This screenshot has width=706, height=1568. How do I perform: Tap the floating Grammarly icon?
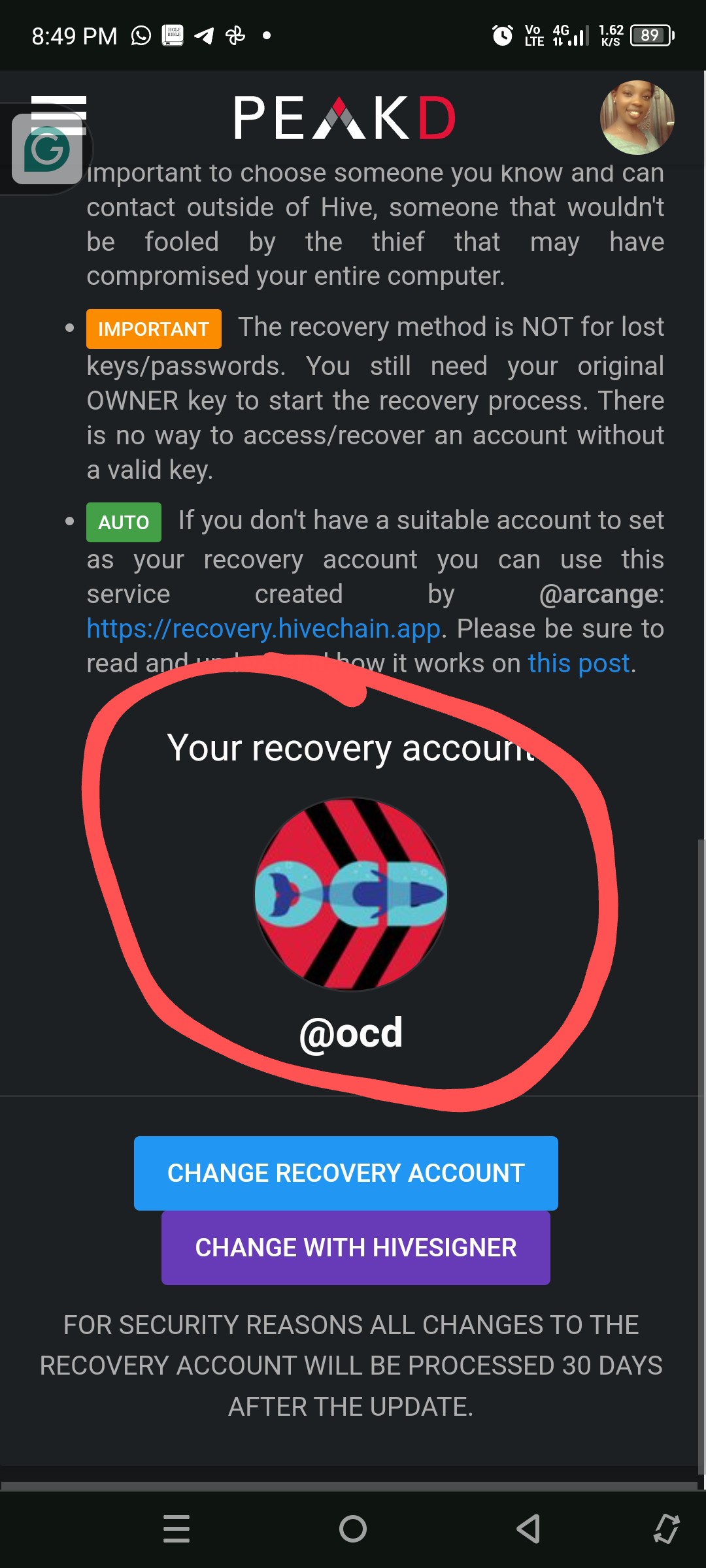[x=47, y=150]
